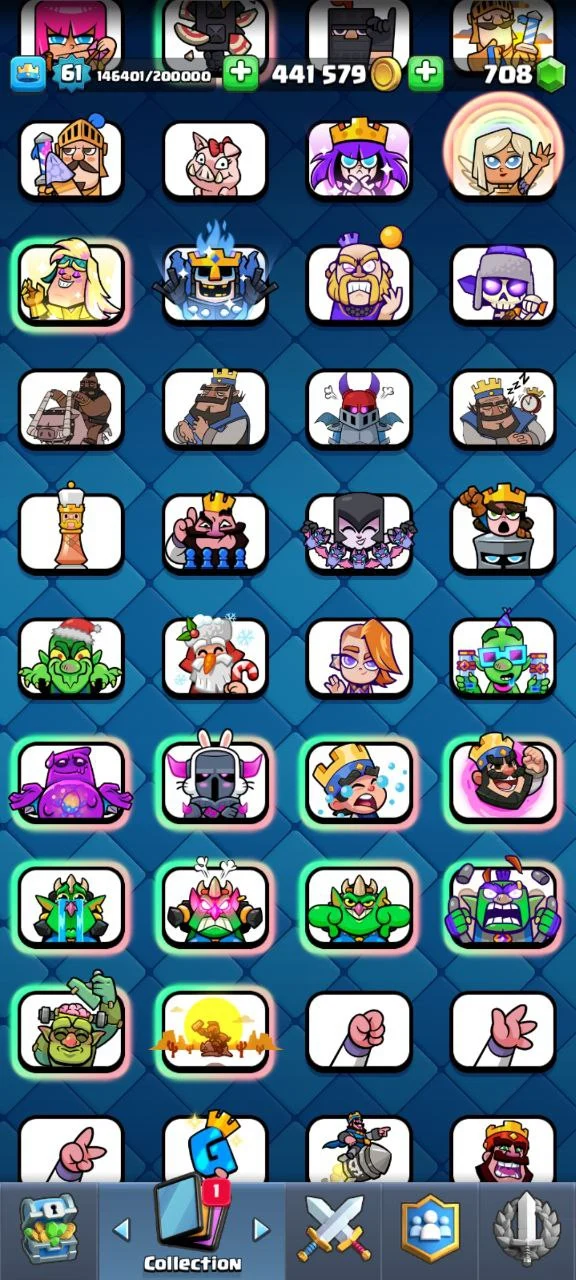Select the goblin with Santa hat emote
Screen dimensions: 576x1280
71,657
